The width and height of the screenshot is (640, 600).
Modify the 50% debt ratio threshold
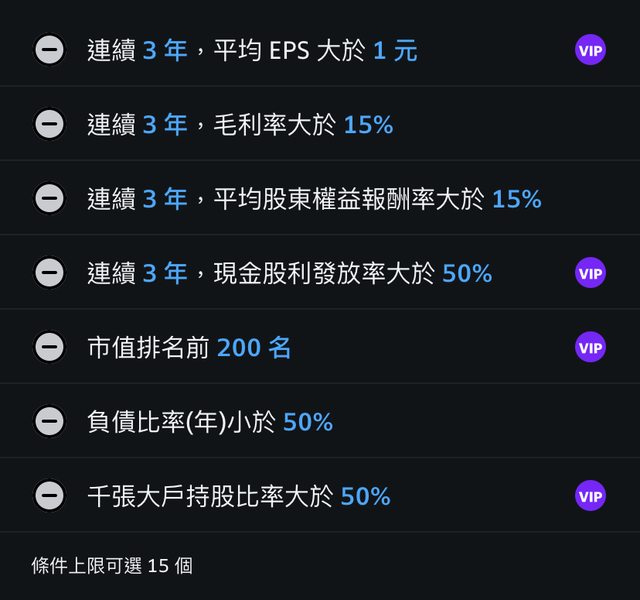click(x=307, y=422)
